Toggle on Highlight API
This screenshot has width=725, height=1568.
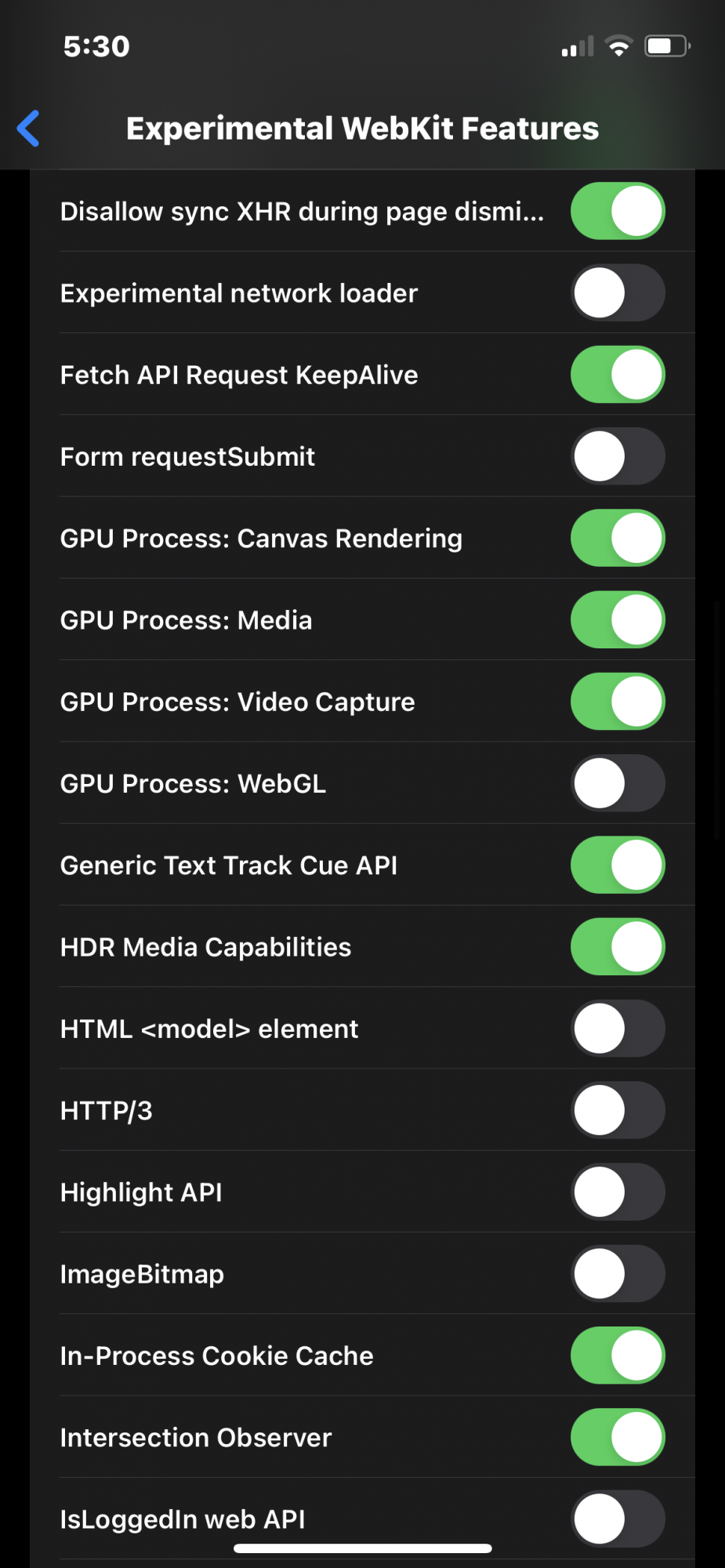point(618,1192)
